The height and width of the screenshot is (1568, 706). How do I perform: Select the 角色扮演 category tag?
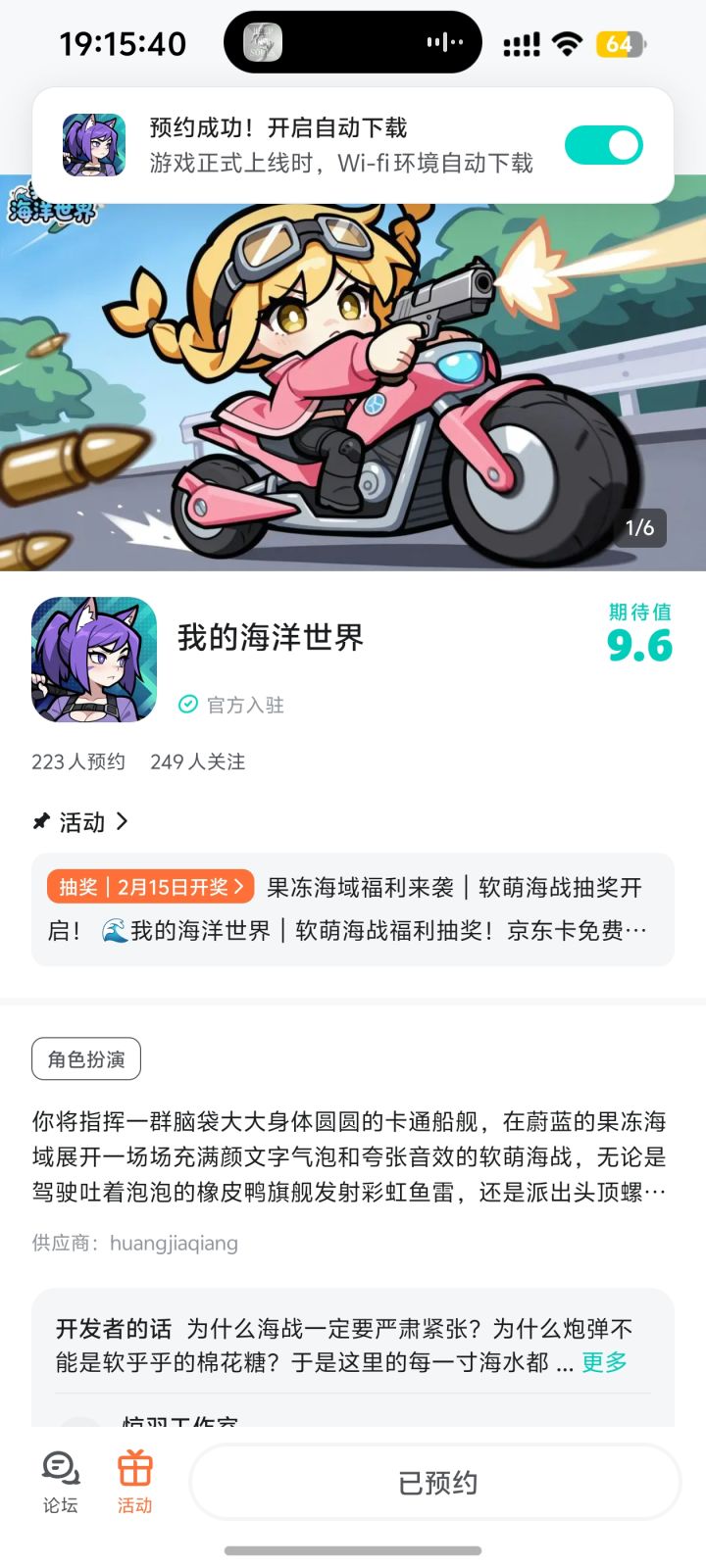click(x=84, y=1058)
